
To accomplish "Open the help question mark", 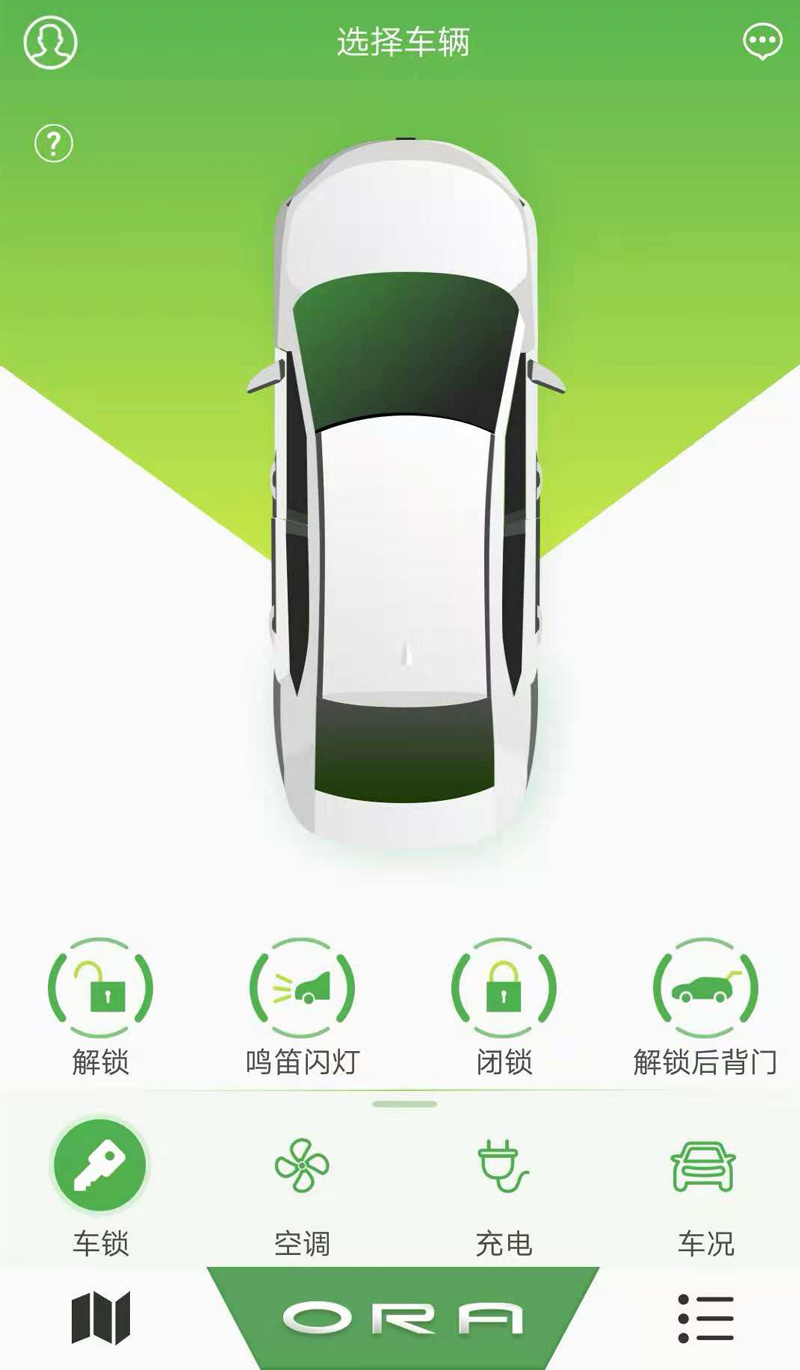I will pyautogui.click(x=54, y=144).
